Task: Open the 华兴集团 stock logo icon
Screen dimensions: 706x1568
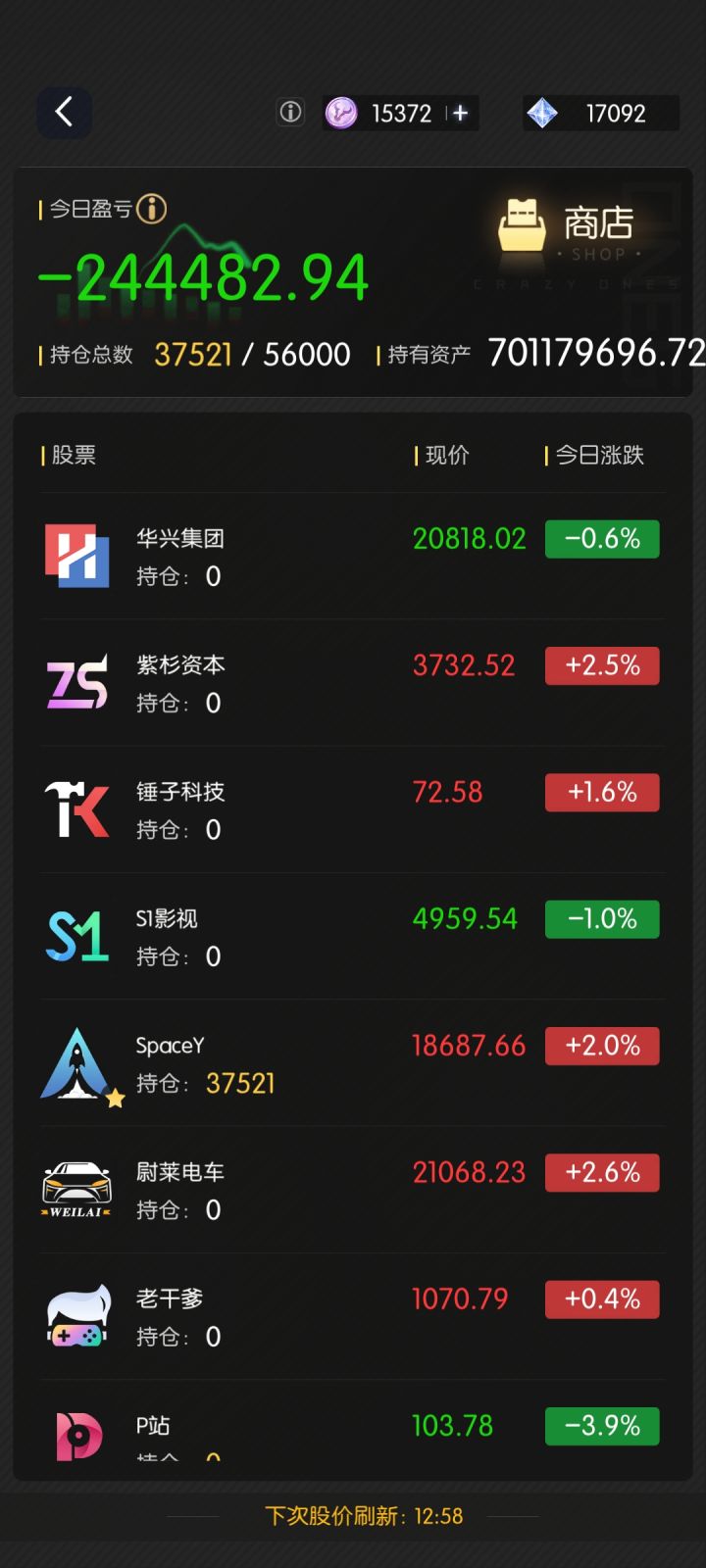Action: pyautogui.click(x=76, y=554)
